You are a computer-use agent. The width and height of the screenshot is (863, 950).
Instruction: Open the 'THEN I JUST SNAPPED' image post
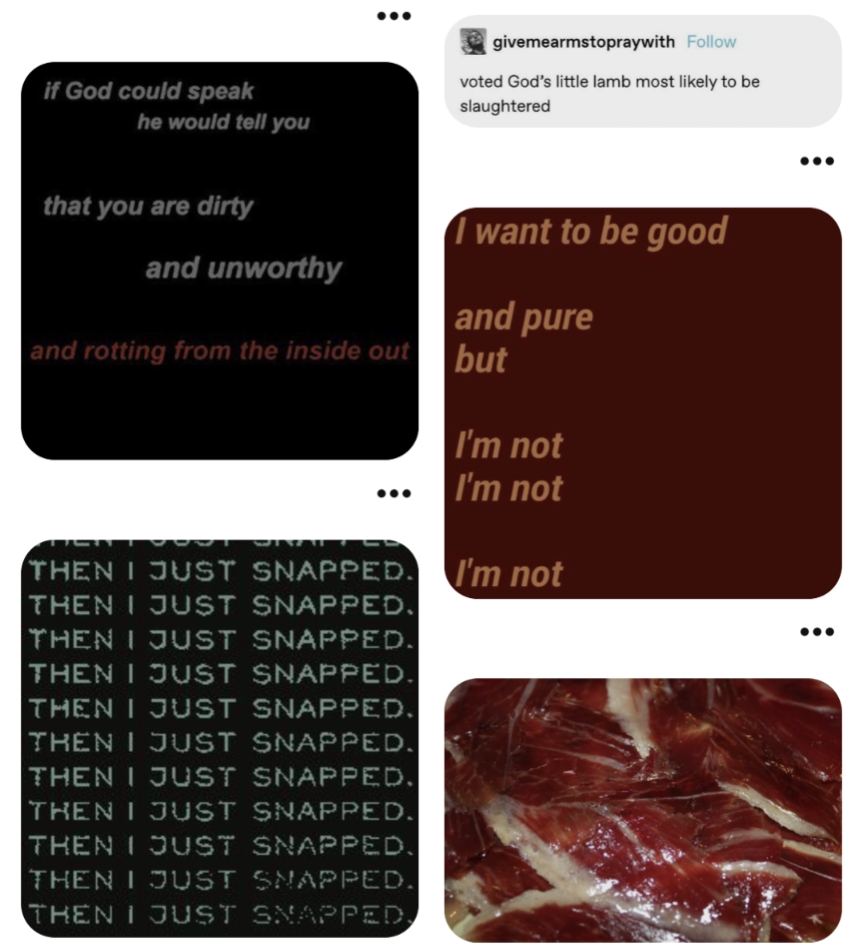click(x=219, y=738)
